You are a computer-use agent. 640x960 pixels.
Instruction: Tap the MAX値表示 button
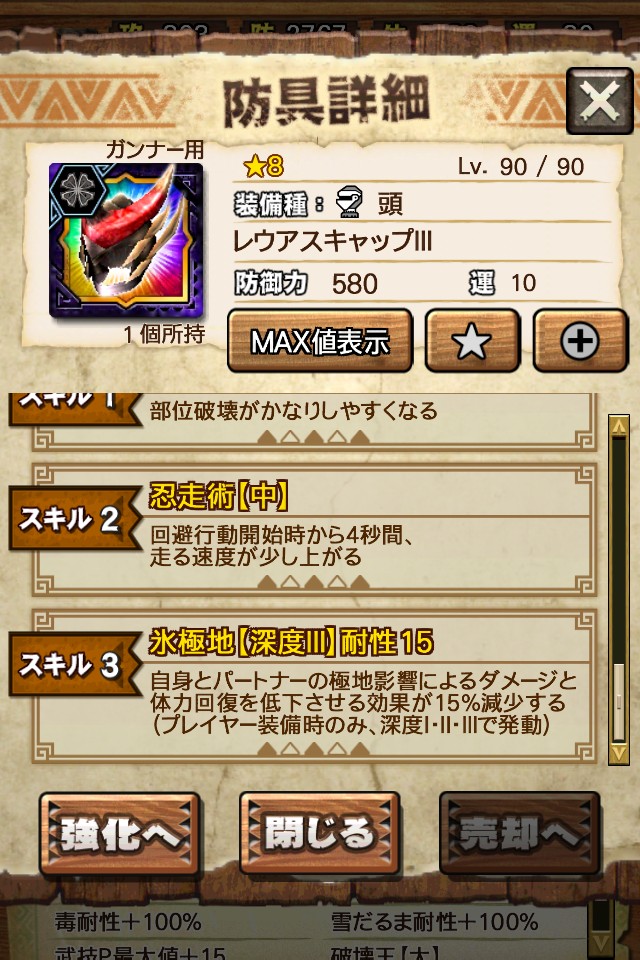(x=319, y=341)
